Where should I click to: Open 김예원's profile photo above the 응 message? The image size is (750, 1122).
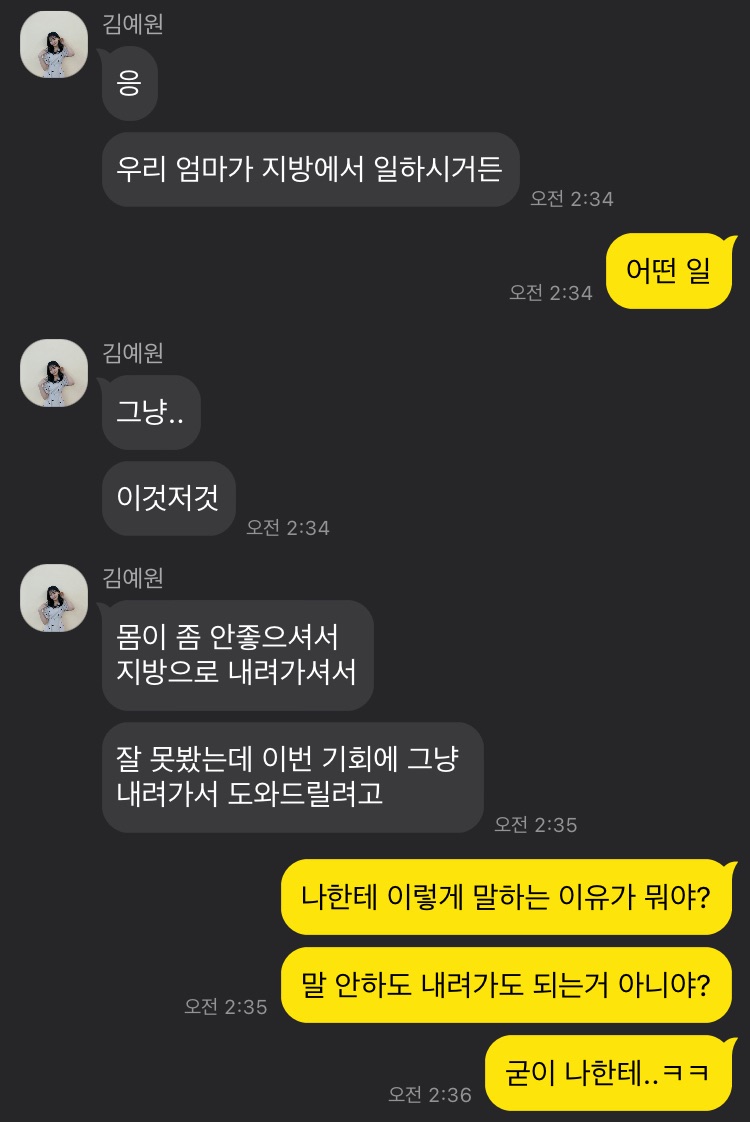[54, 45]
